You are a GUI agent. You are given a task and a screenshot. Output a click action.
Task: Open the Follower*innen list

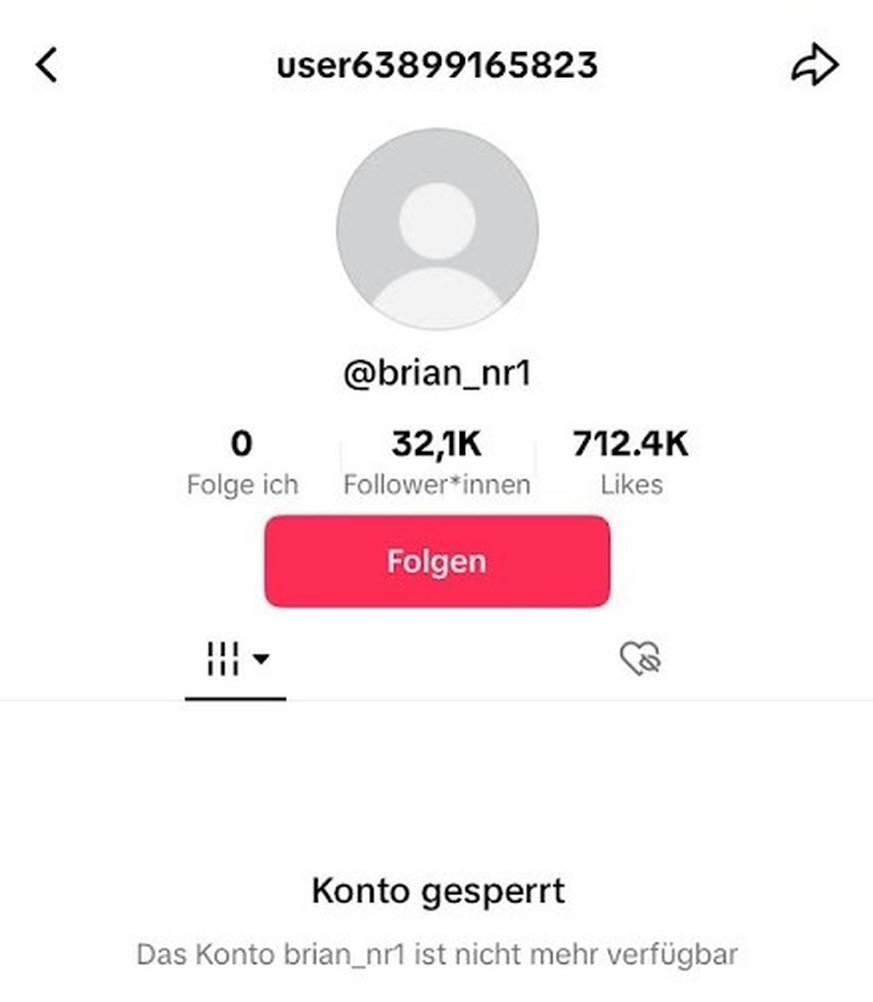[437, 462]
